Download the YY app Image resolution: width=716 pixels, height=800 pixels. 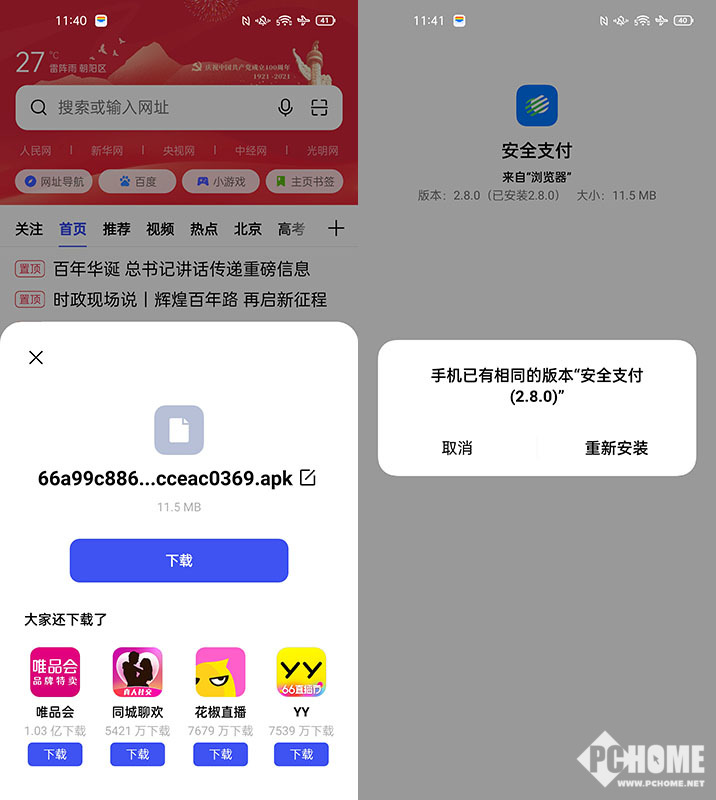301,754
